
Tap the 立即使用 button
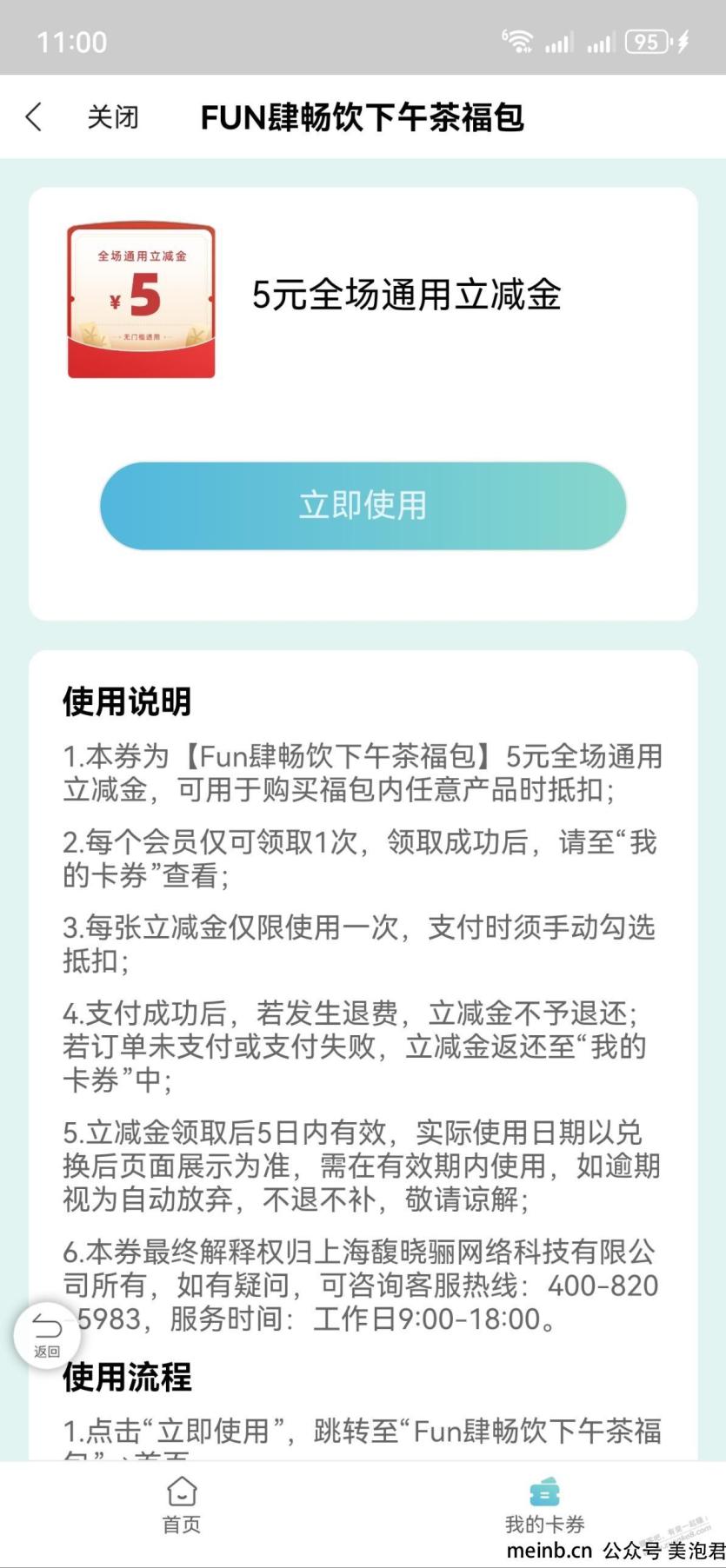pyautogui.click(x=363, y=506)
